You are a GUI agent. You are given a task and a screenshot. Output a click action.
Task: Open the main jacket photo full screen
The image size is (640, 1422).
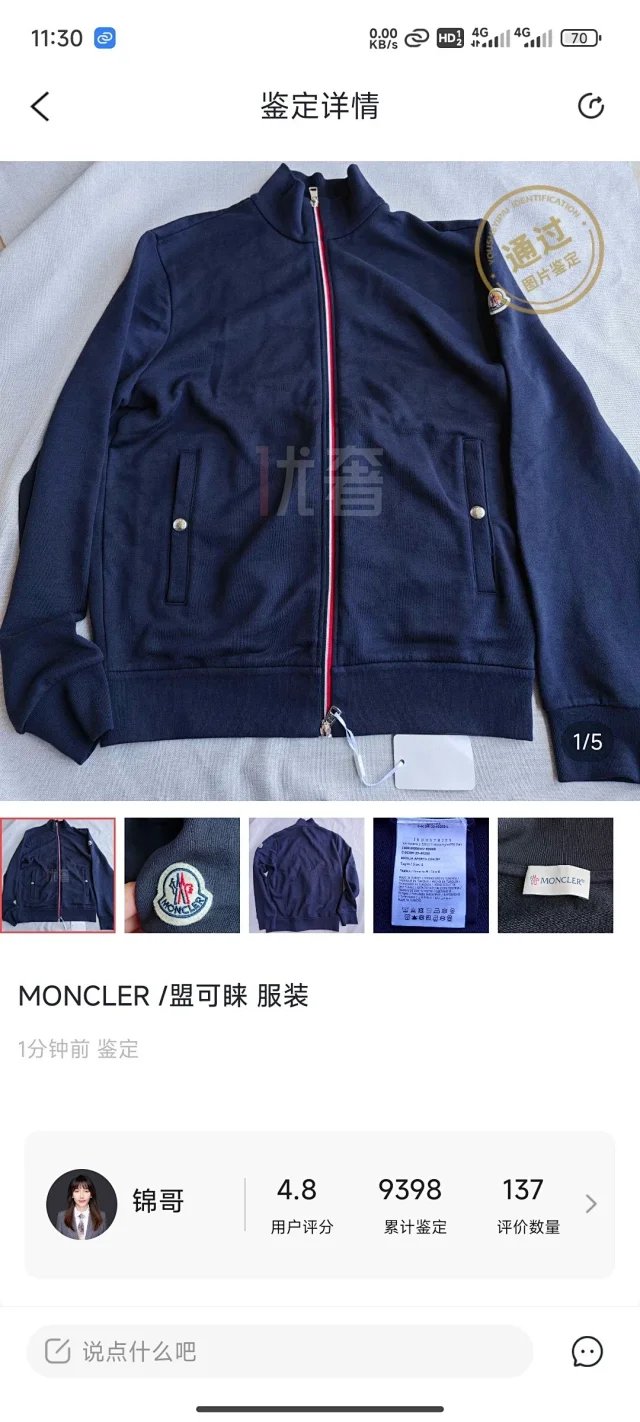tap(320, 480)
